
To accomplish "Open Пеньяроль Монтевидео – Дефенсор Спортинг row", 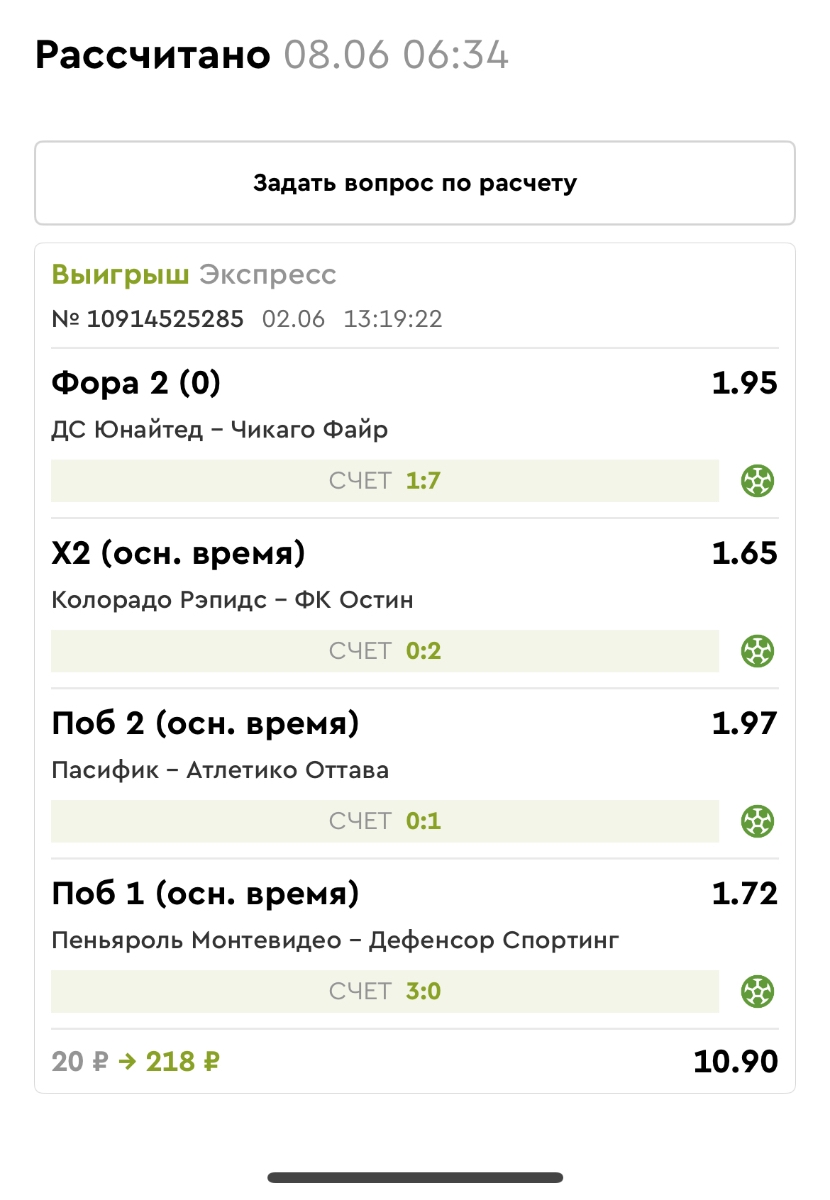I will [414, 941].
